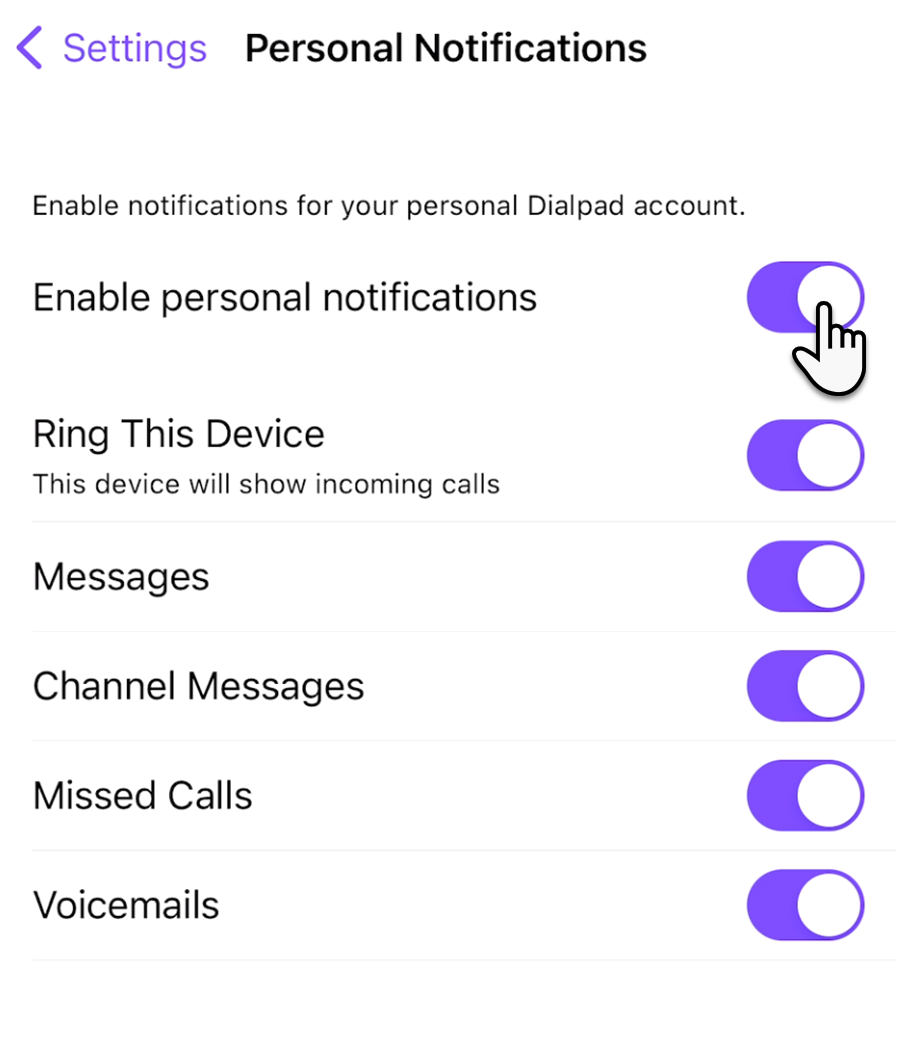Select the Ring This Device row
Viewport: 897px width, 1064px height.
coord(178,434)
